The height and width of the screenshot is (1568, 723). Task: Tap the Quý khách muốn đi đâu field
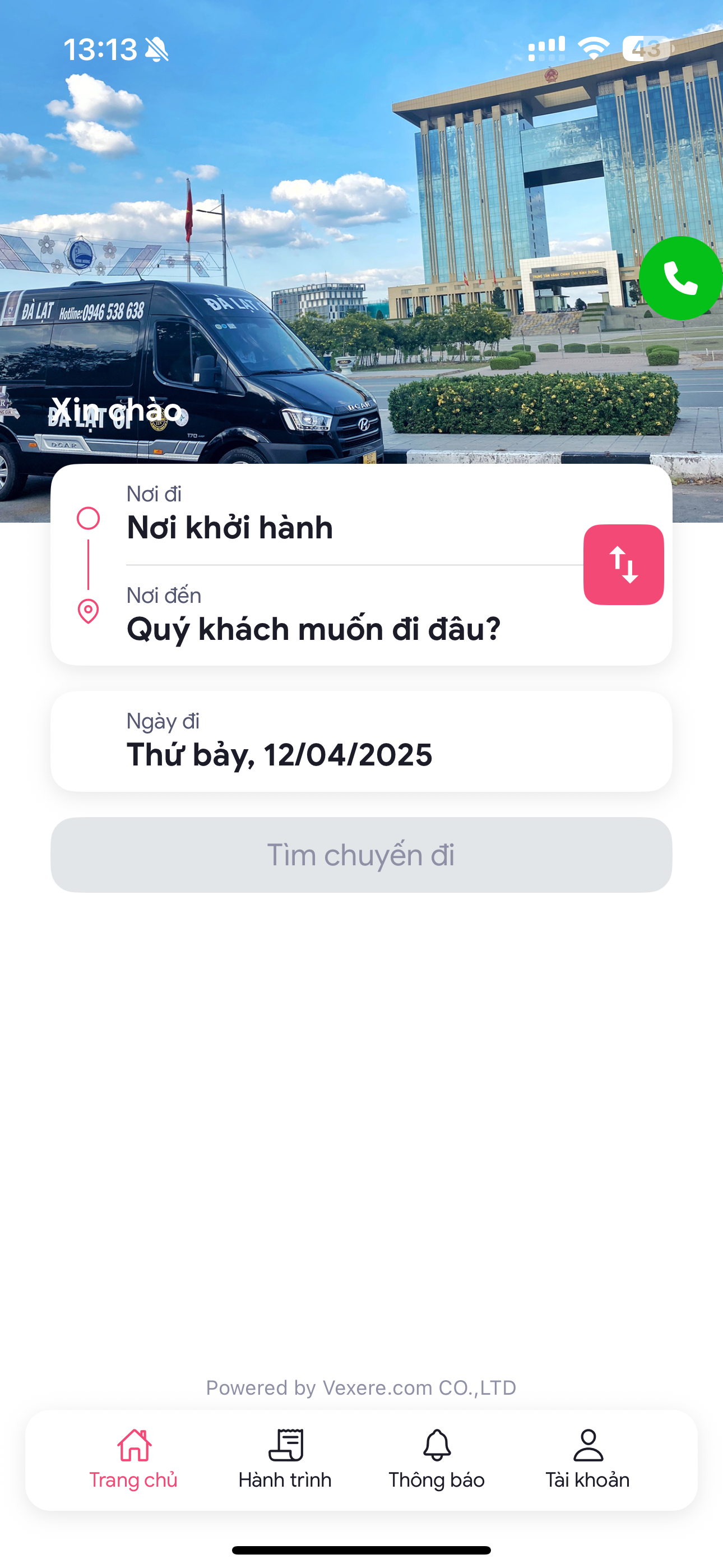point(314,629)
